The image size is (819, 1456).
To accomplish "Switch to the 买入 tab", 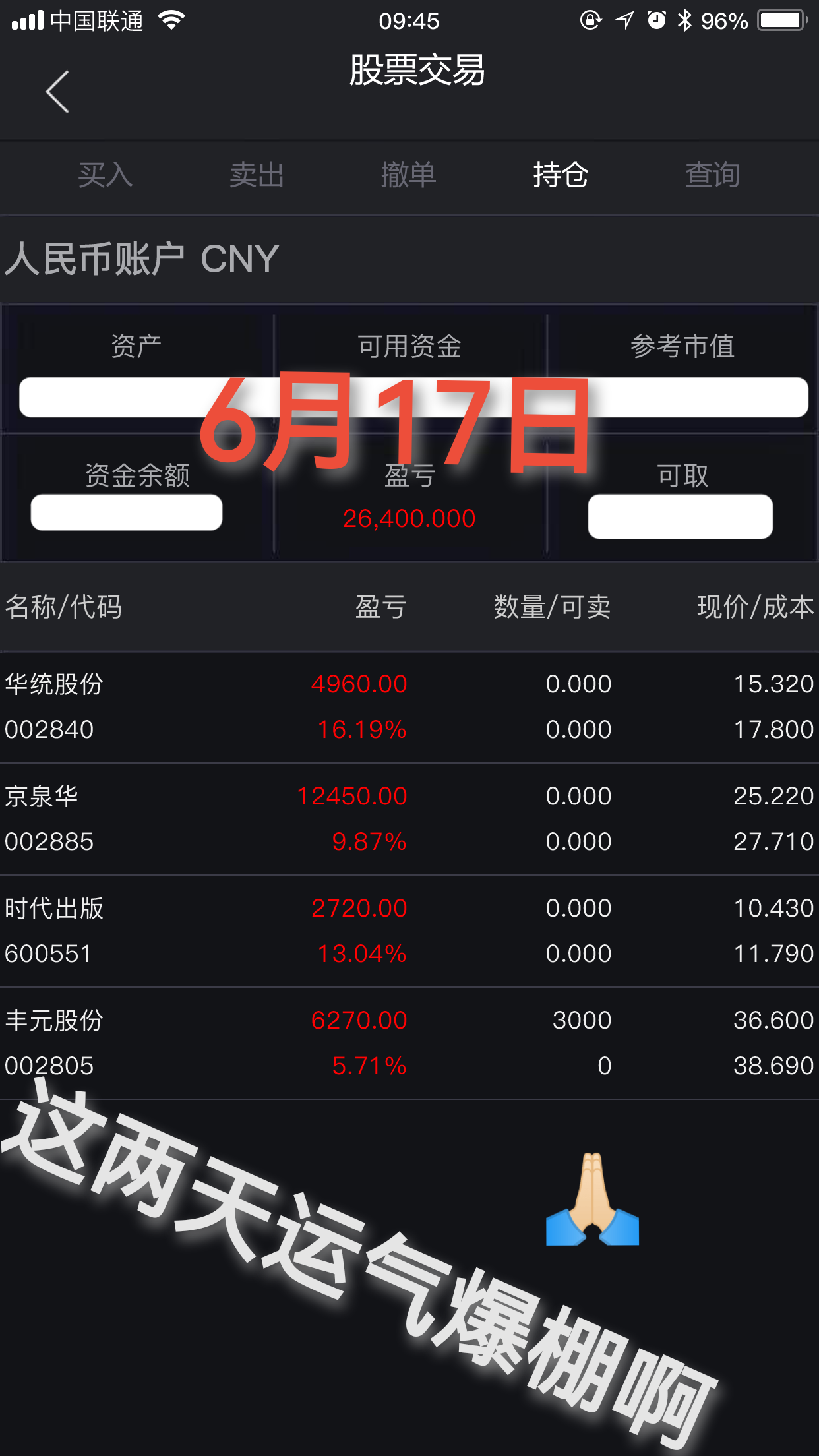I will (x=106, y=175).
